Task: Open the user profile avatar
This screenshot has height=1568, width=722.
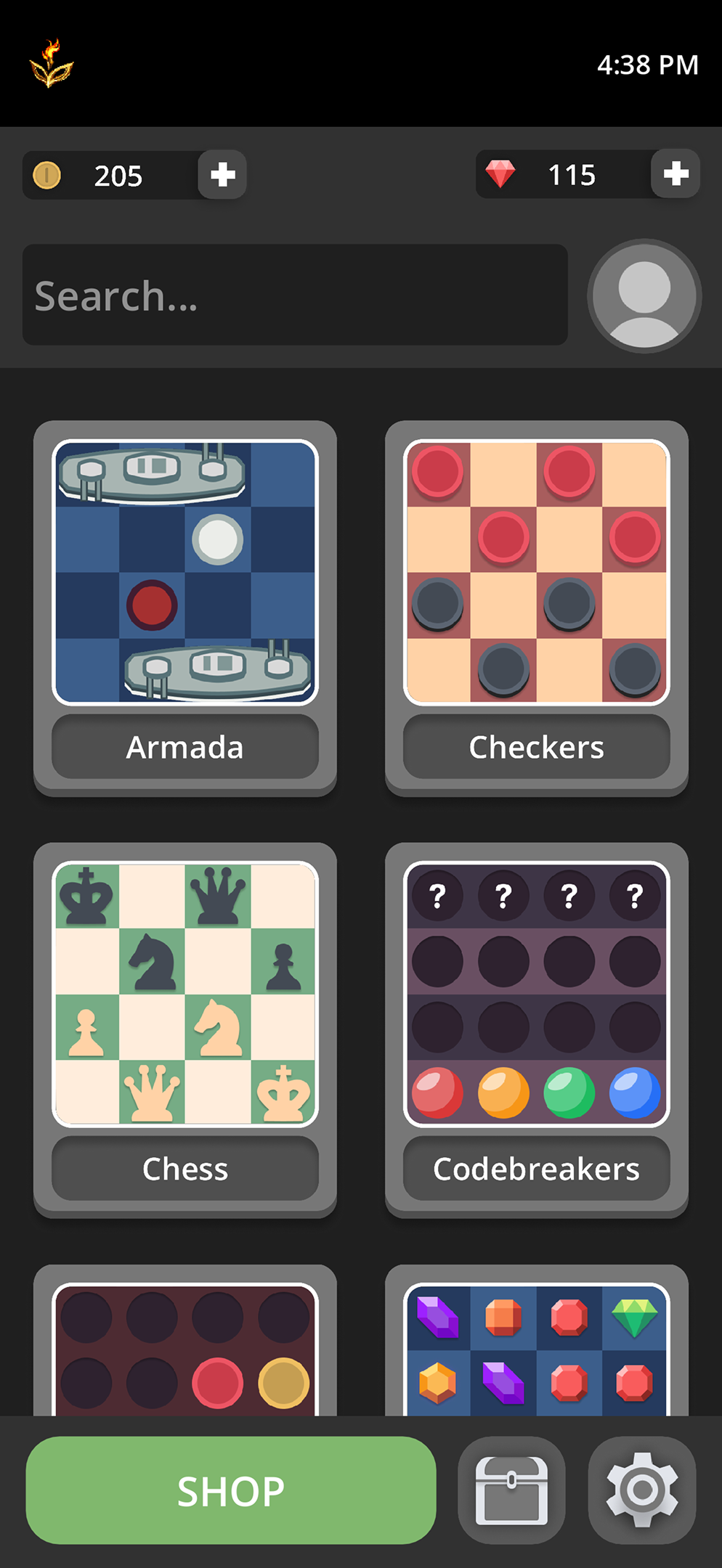Action: [644, 296]
